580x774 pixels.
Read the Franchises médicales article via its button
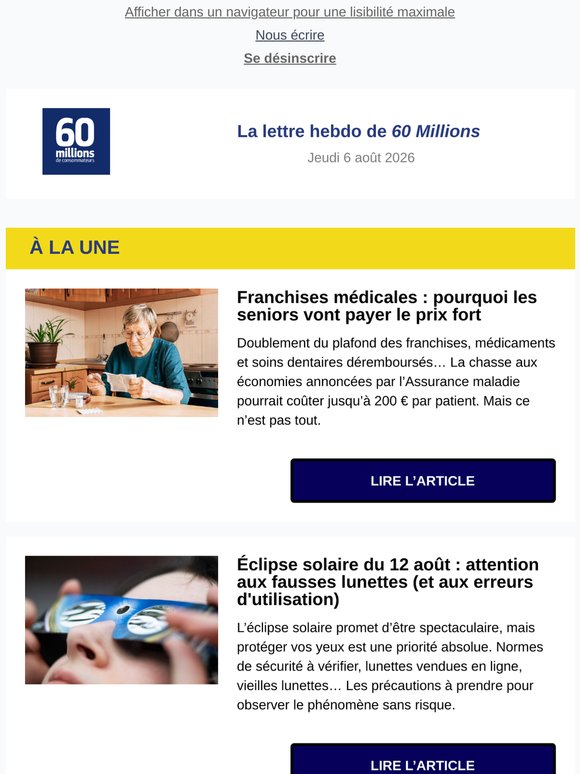tap(423, 481)
